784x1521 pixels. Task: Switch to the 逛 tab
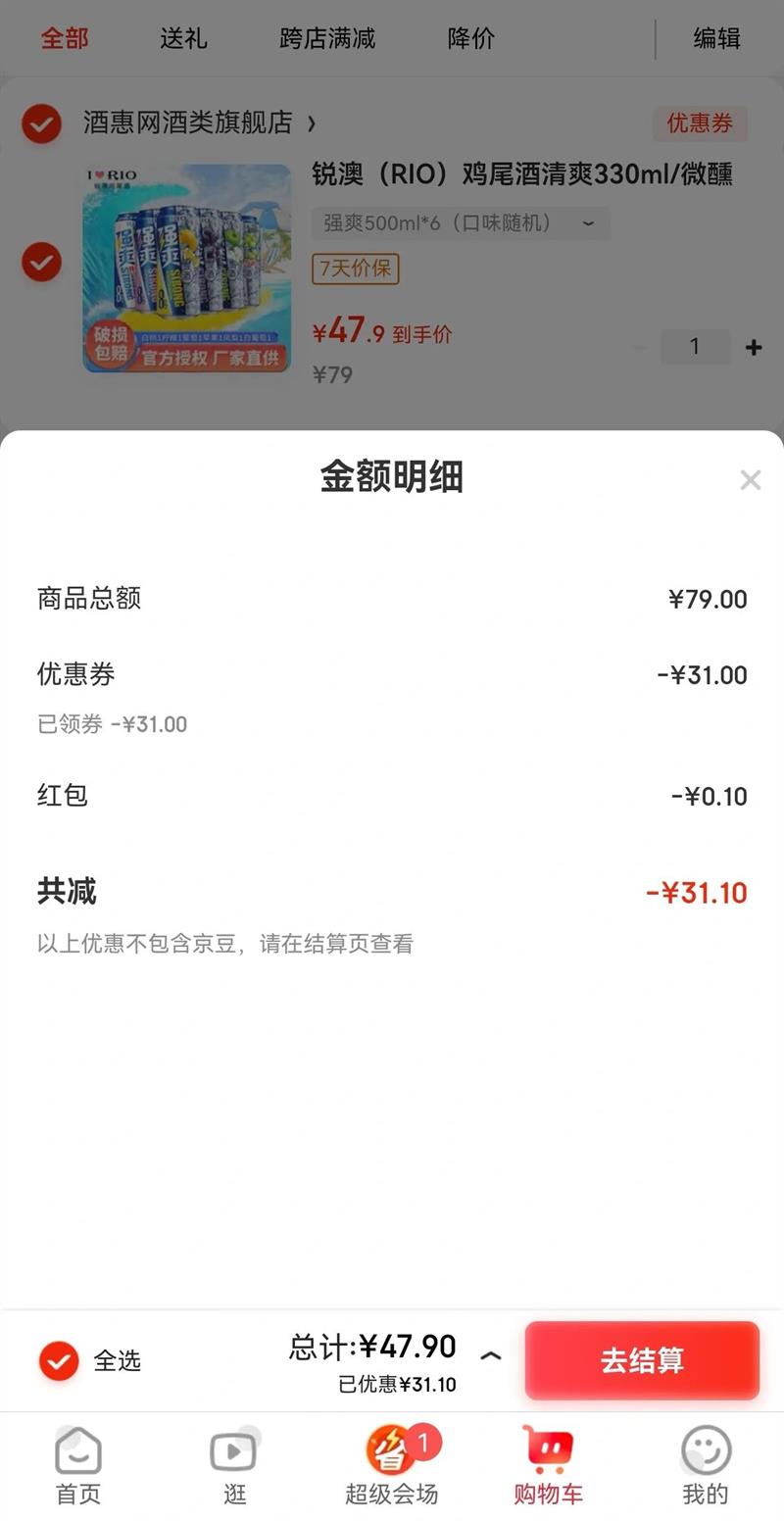pos(234,1466)
